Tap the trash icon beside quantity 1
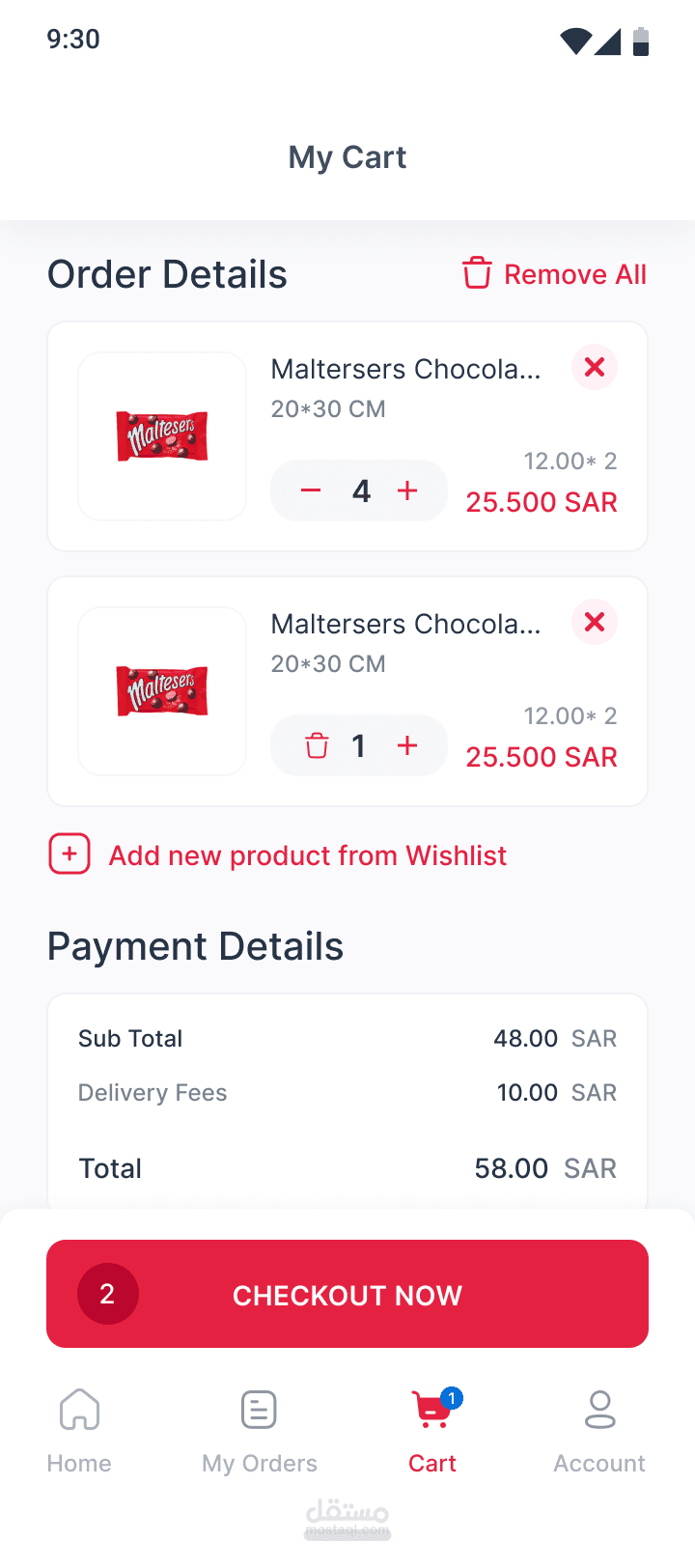This screenshot has width=695, height=1568. [317, 745]
